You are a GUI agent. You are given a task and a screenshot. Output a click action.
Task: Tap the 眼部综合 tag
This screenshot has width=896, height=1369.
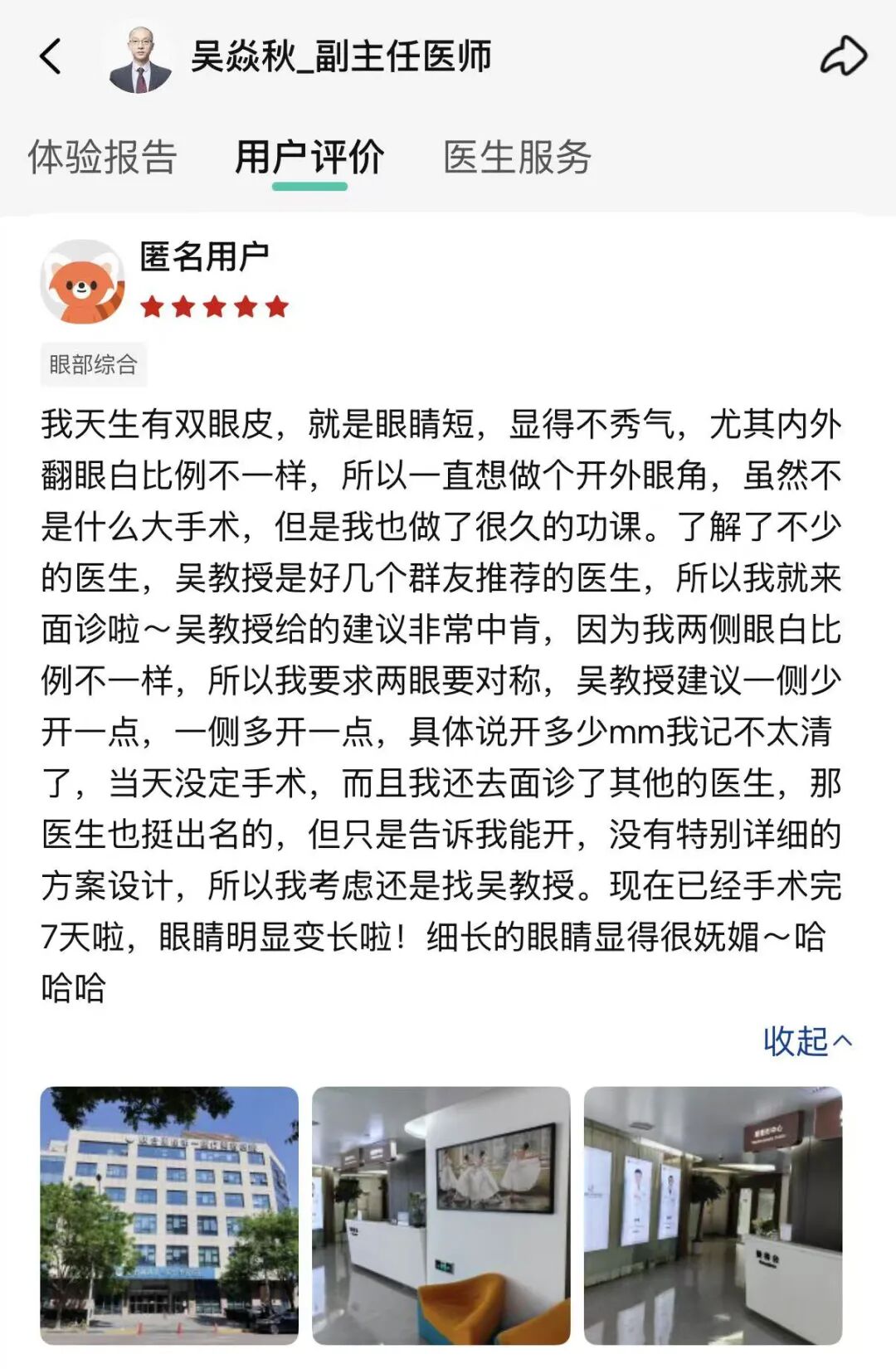[x=93, y=364]
